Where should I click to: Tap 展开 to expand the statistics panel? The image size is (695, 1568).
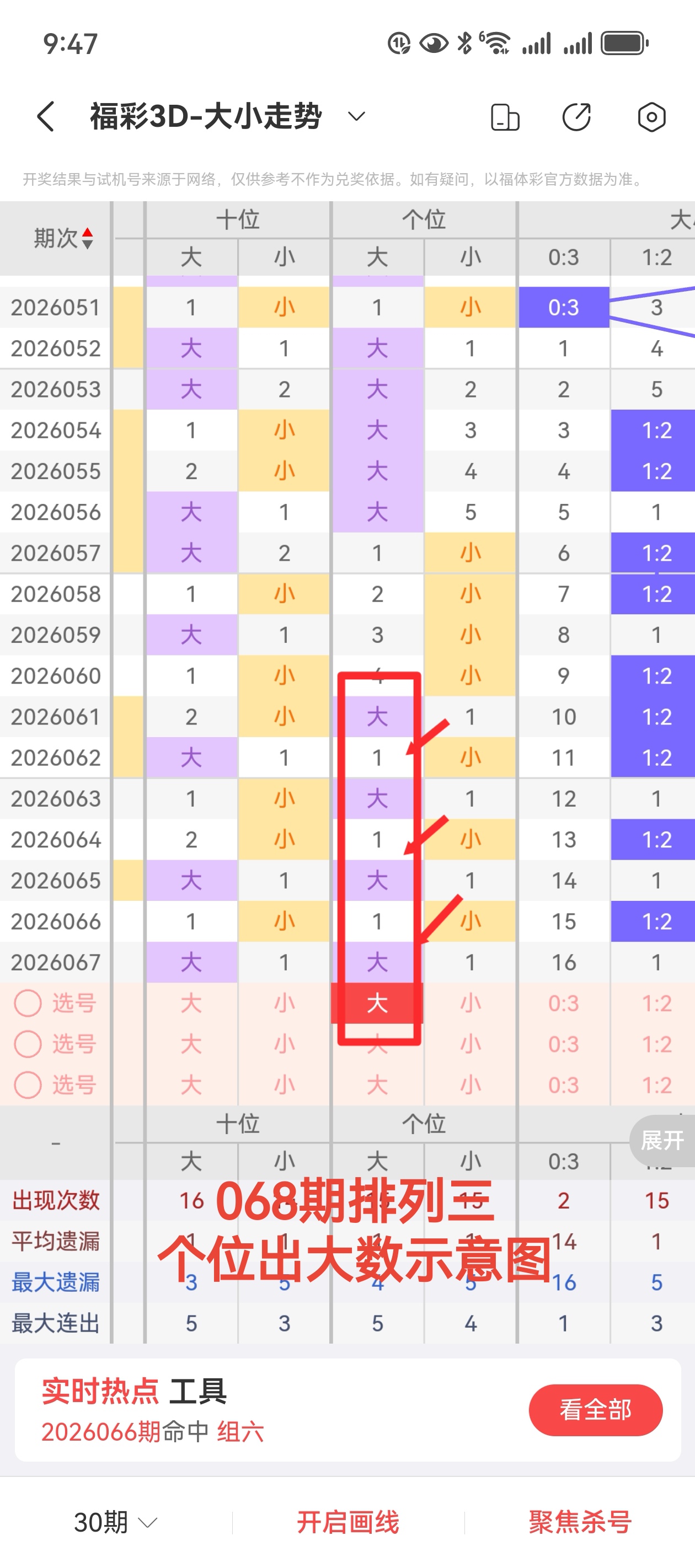tap(664, 1139)
